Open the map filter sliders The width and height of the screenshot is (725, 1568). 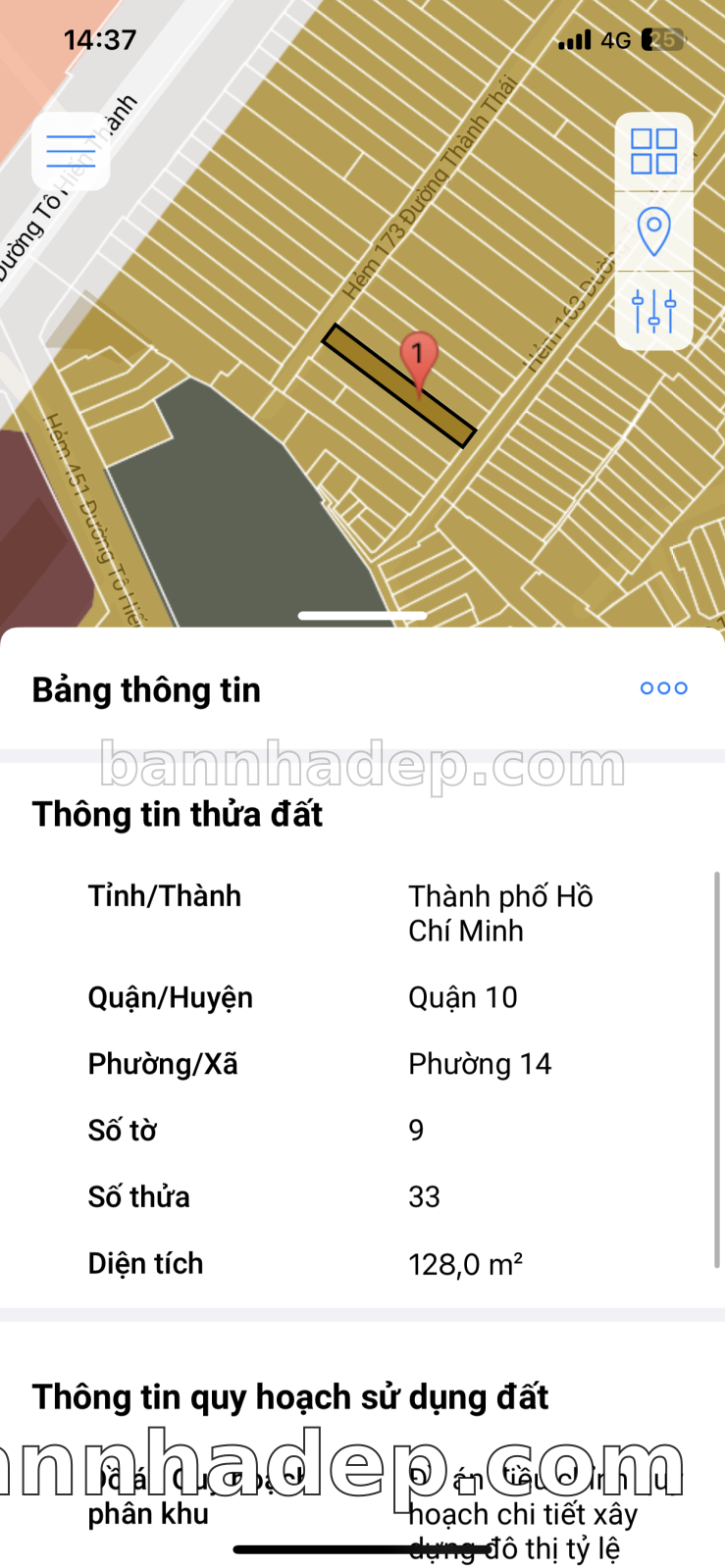(653, 311)
